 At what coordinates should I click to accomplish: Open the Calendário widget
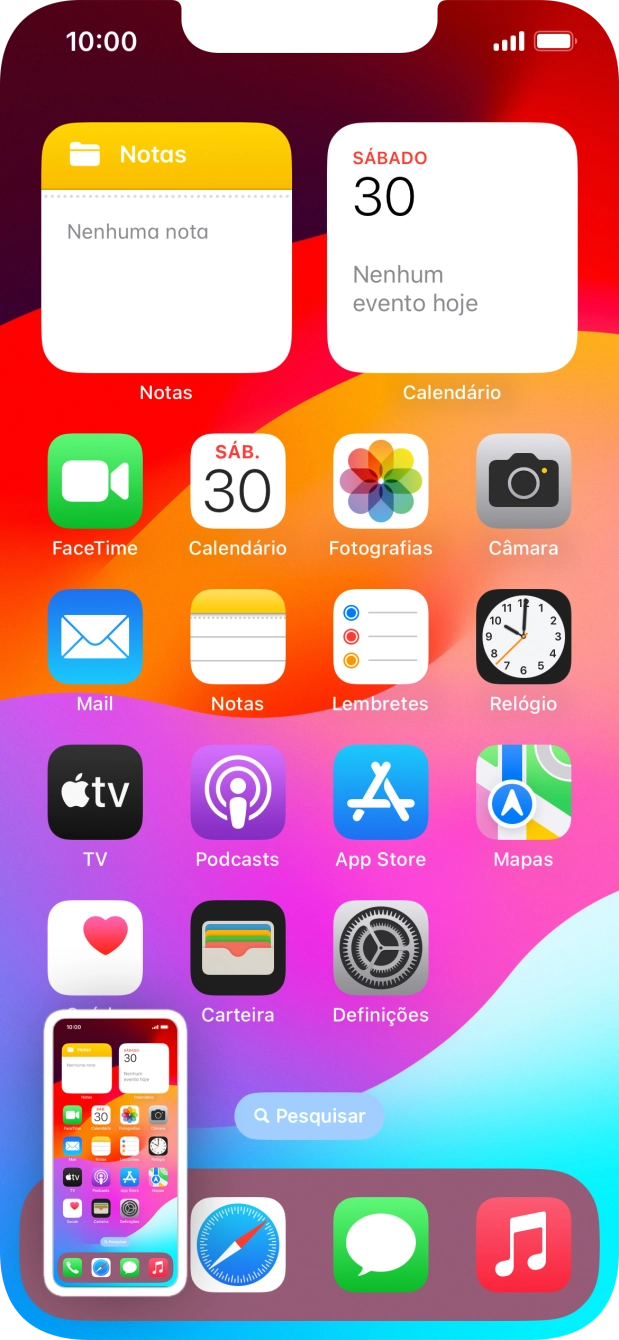(x=452, y=247)
